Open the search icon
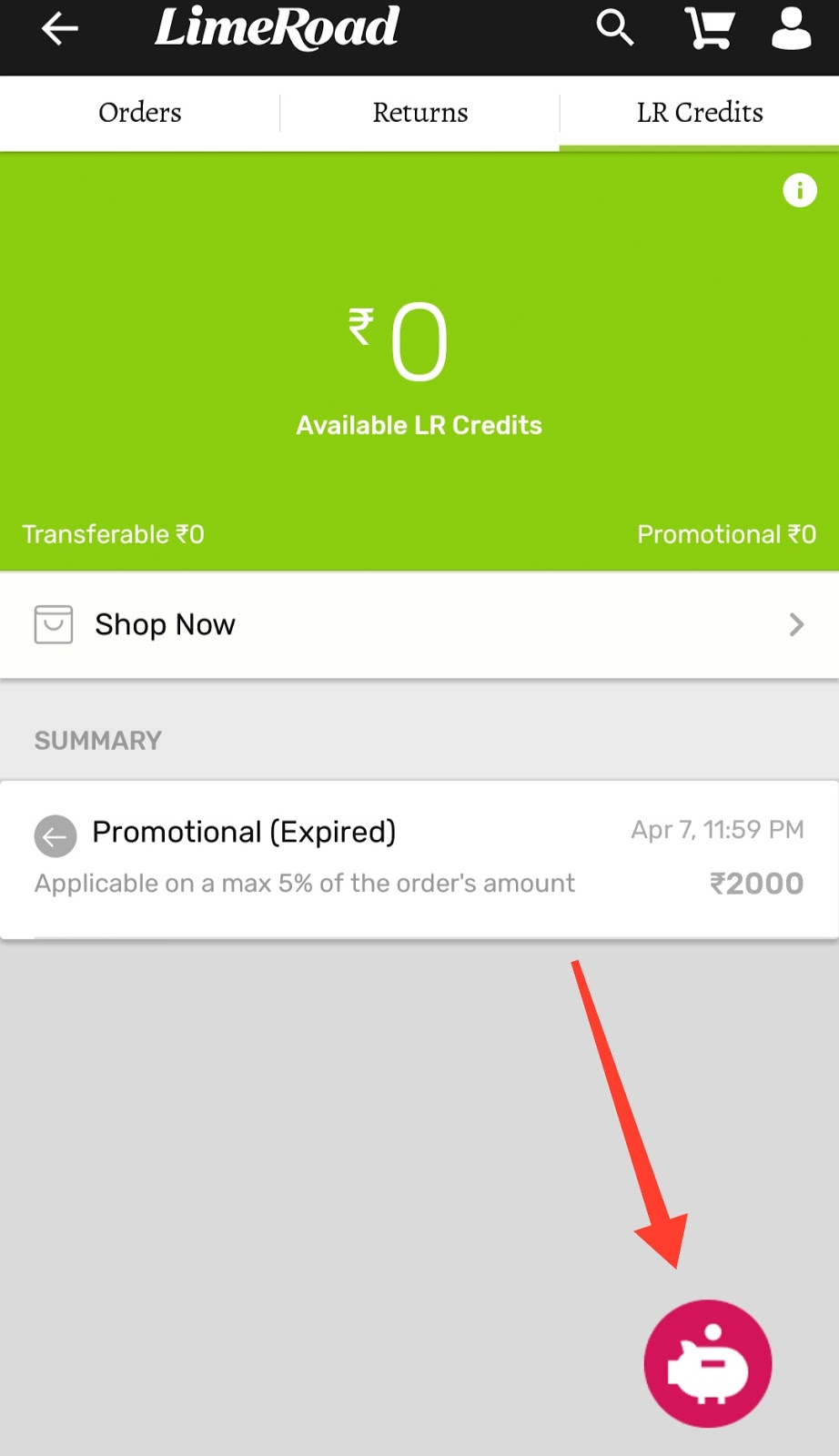 pos(615,28)
